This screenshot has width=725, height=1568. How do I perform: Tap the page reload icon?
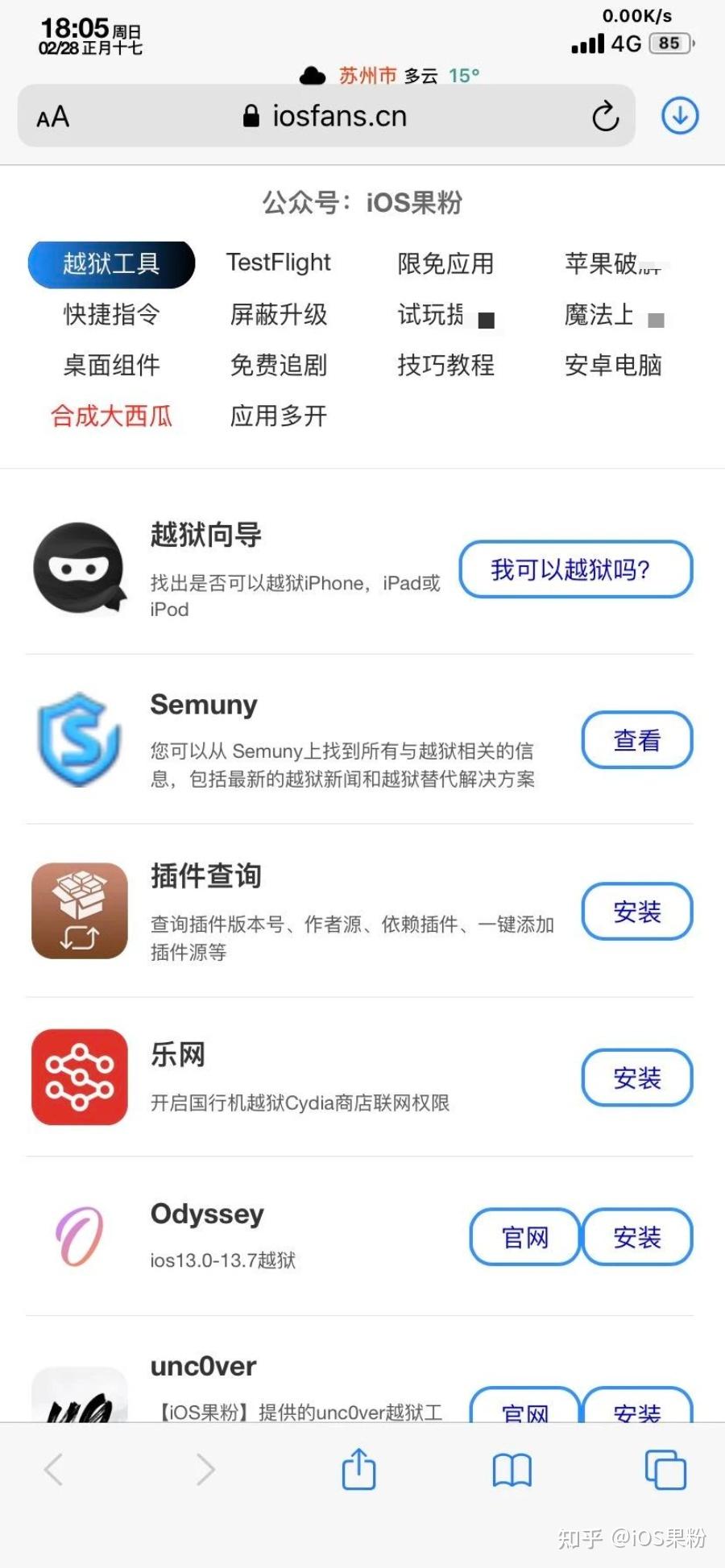pos(605,115)
